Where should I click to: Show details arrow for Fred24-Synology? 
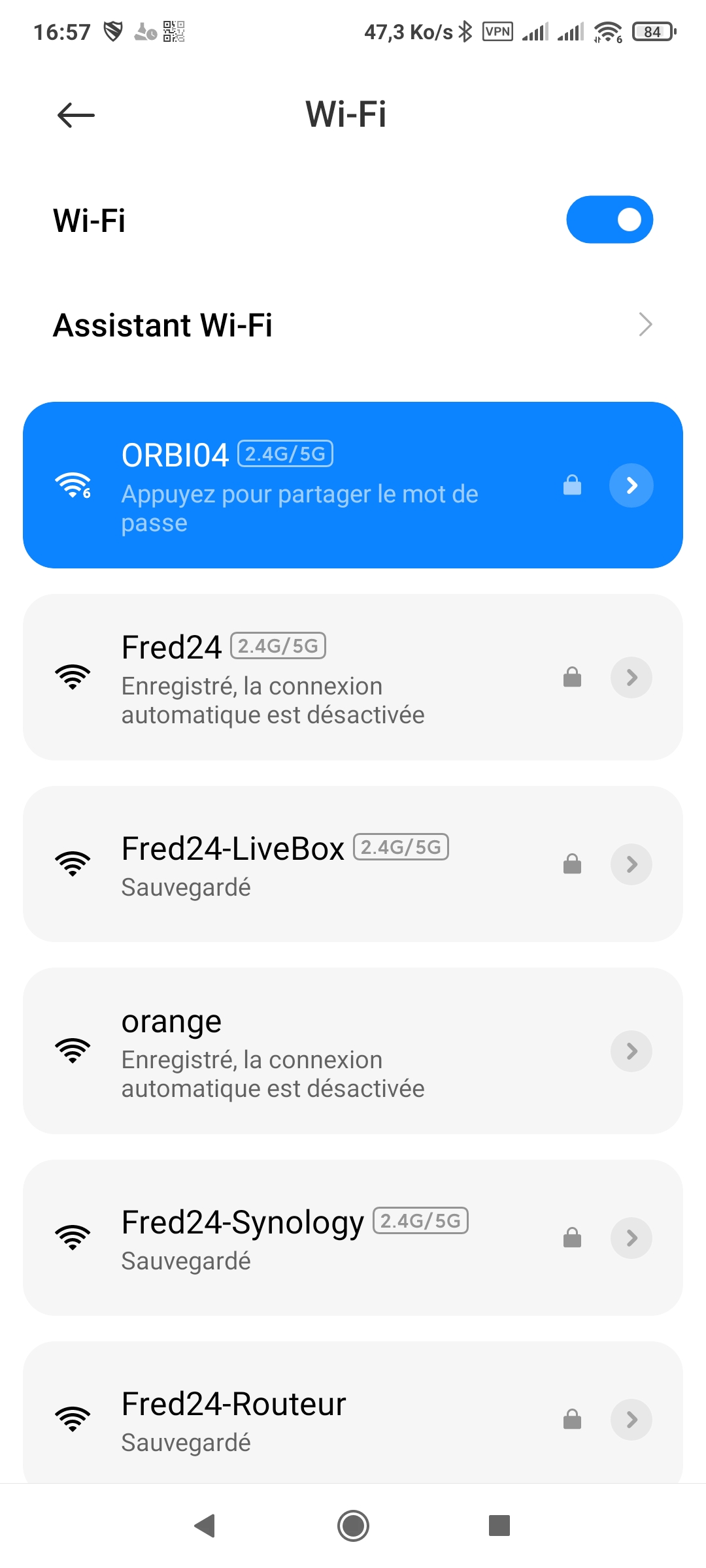631,1238
